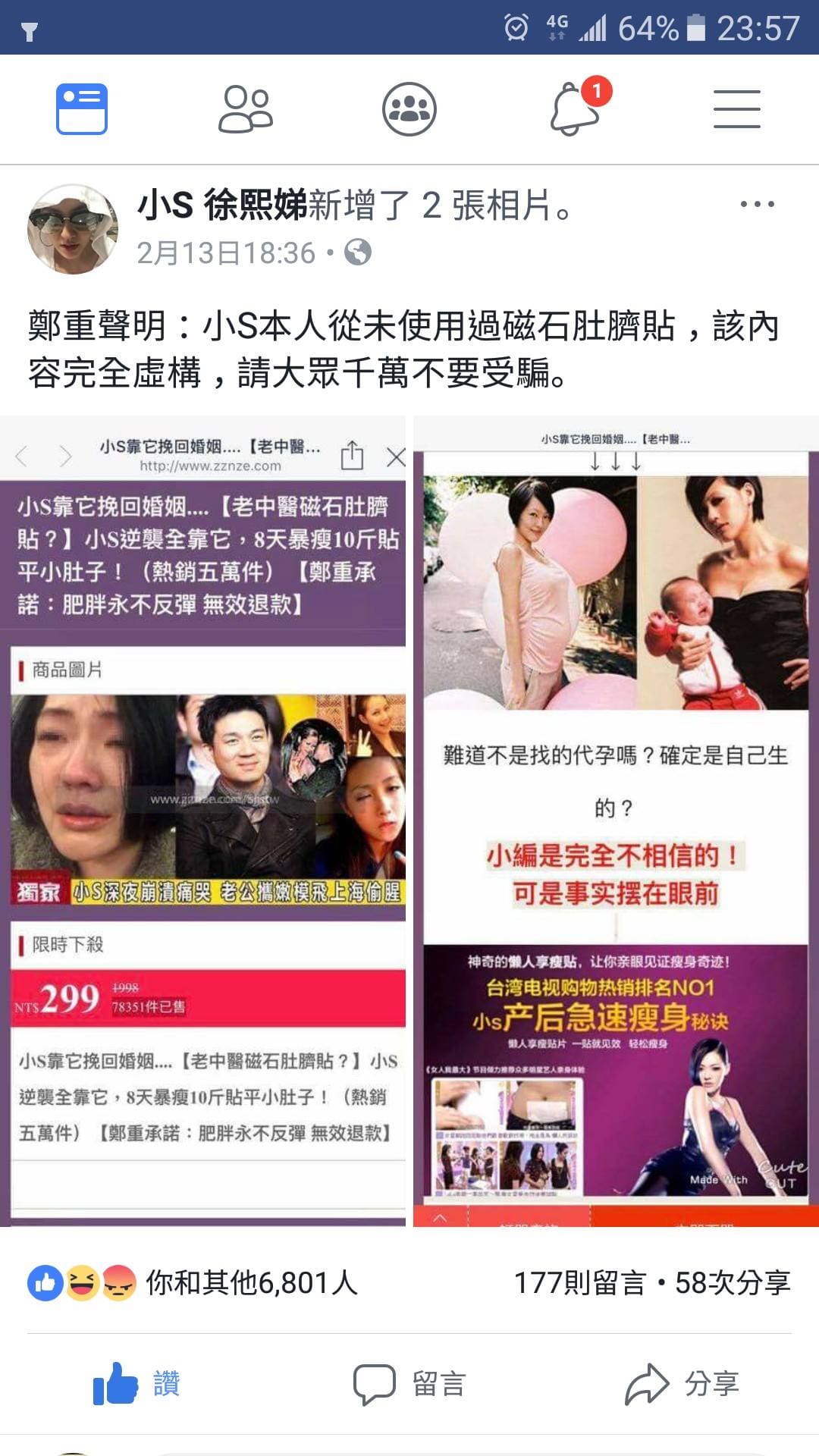Open the second photo with the purple ad
This screenshot has width=819, height=1456.
click(x=616, y=821)
